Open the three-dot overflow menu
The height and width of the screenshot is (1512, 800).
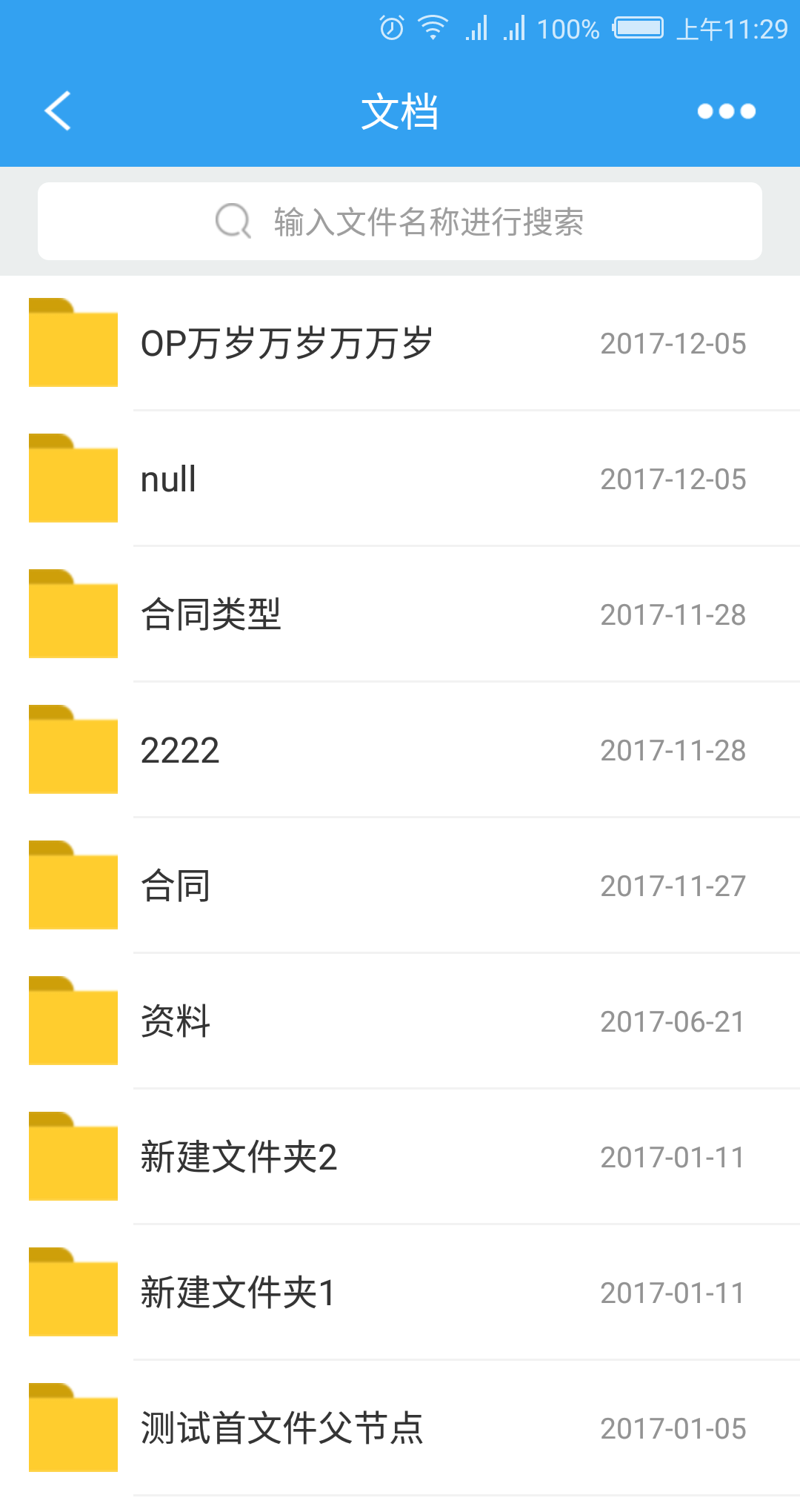[x=726, y=111]
